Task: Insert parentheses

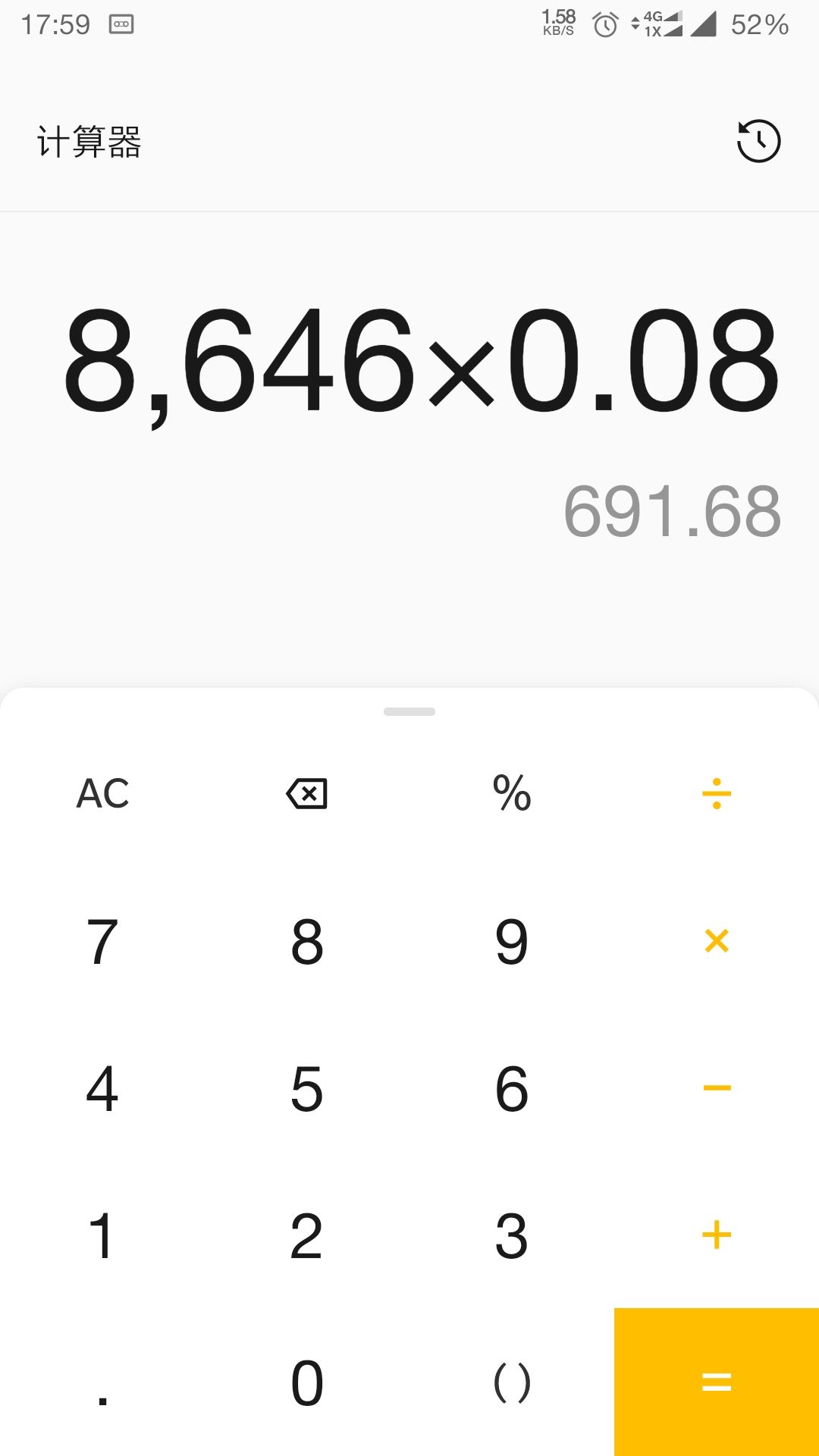Action: point(512,1382)
